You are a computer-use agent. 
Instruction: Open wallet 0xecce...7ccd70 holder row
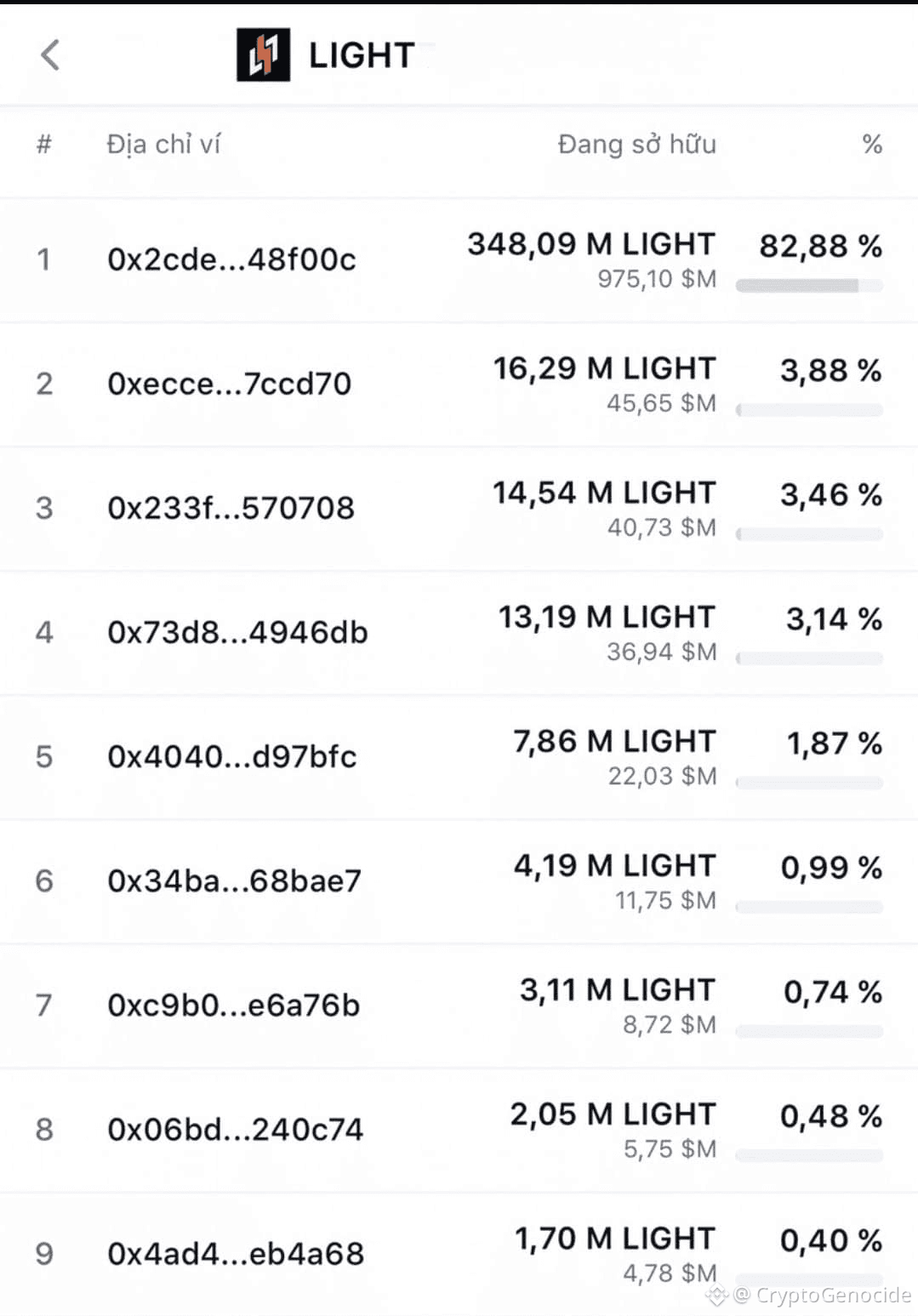229,384
